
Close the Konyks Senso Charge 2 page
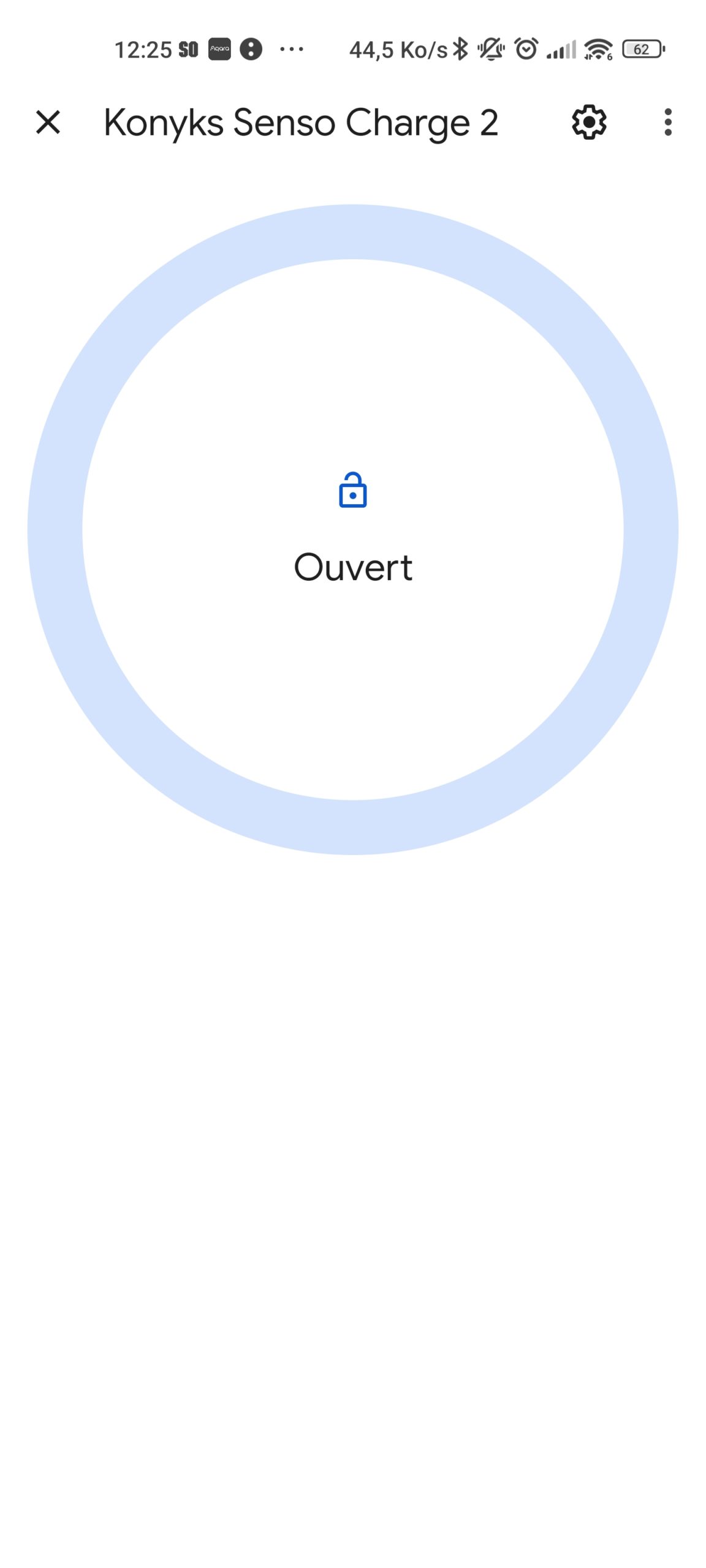click(48, 122)
